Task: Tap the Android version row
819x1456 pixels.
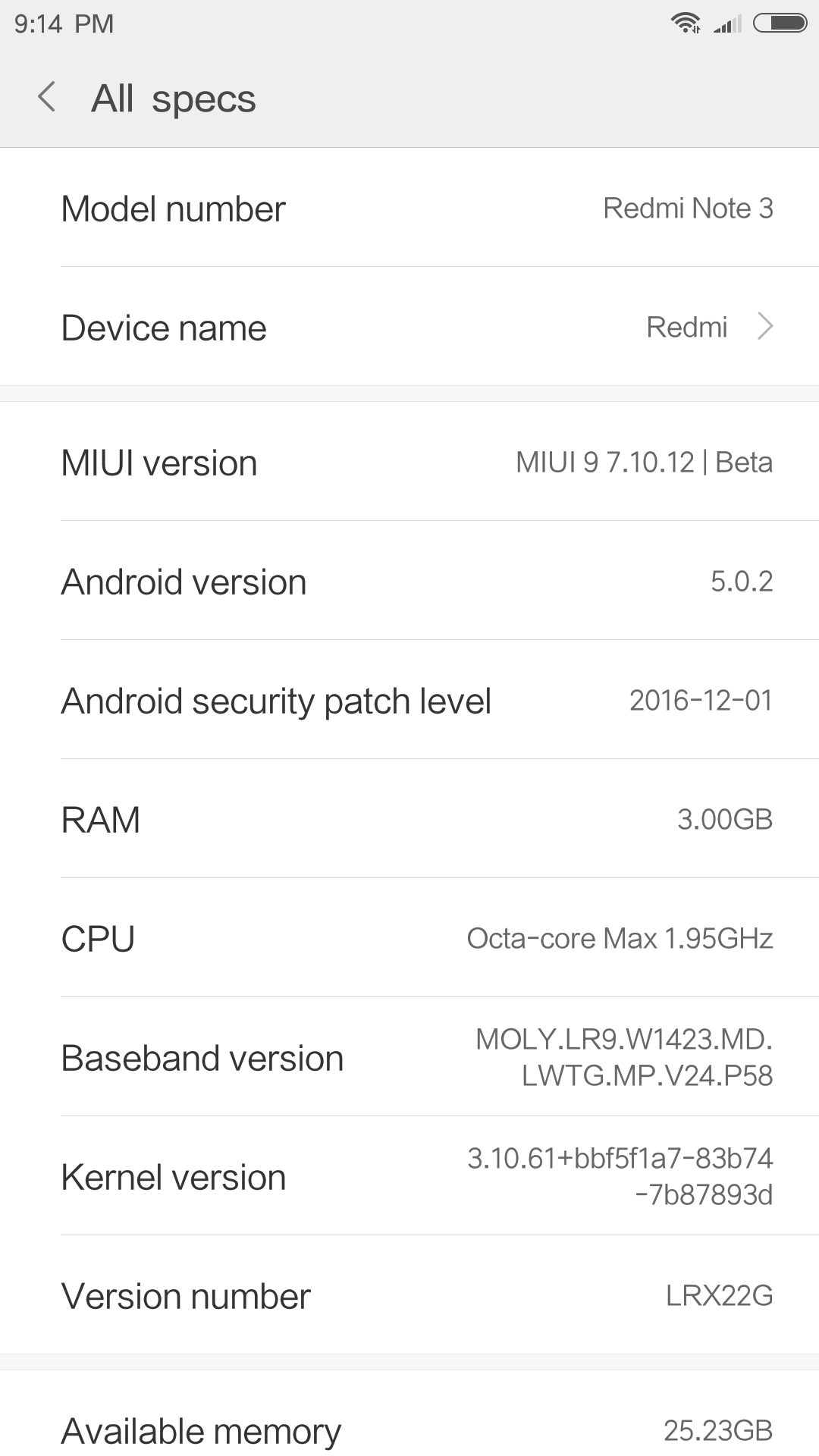Action: (409, 582)
